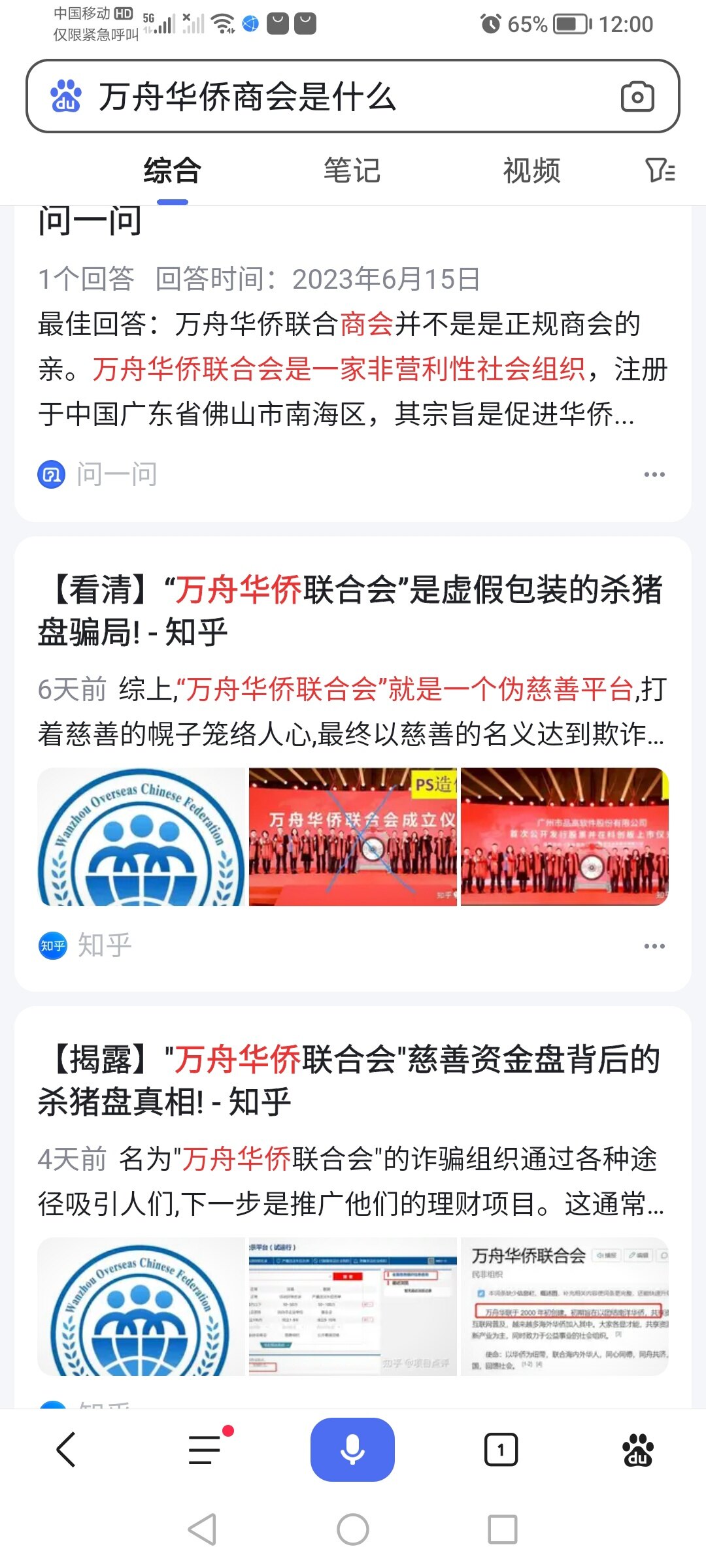Open camera image search

coord(637,97)
